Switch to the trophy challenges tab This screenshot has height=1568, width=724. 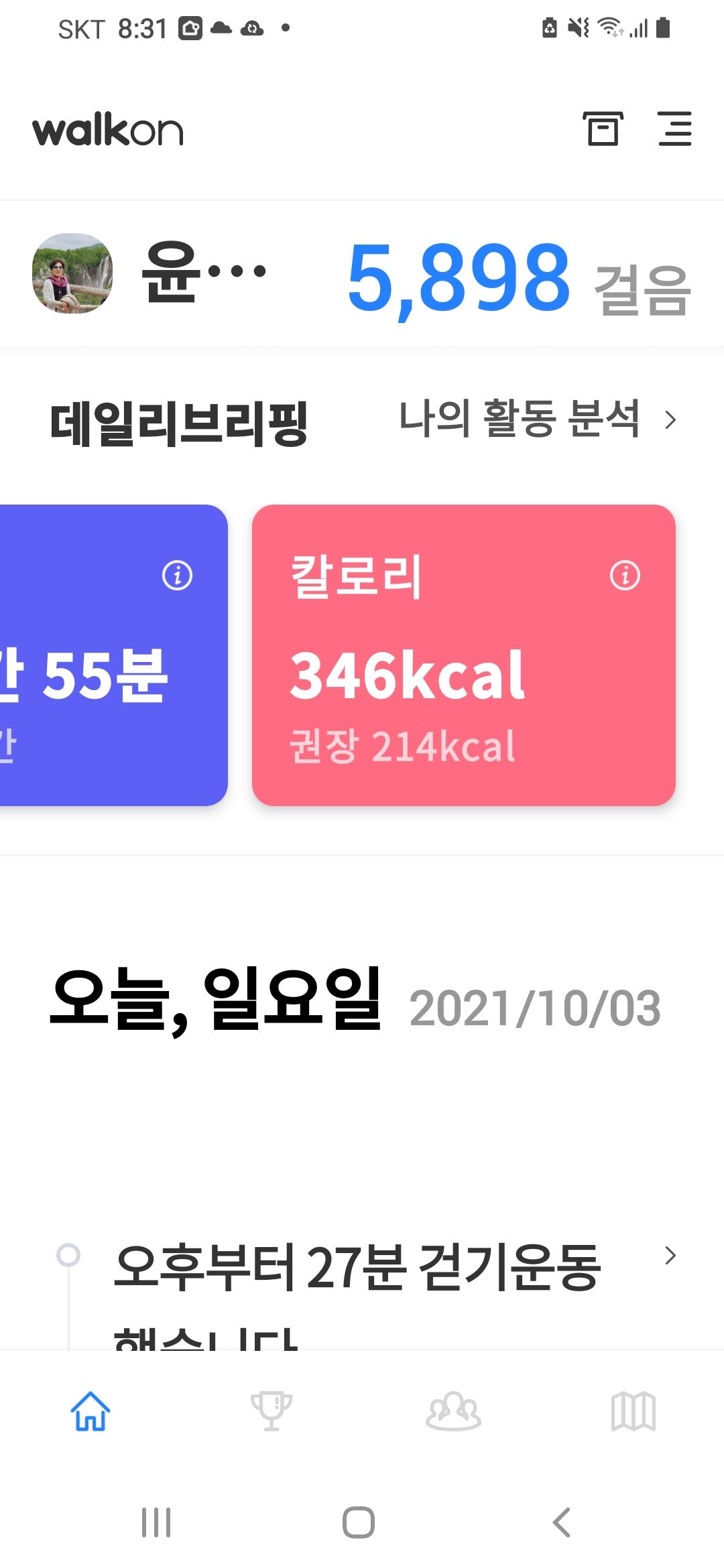pos(271,1411)
